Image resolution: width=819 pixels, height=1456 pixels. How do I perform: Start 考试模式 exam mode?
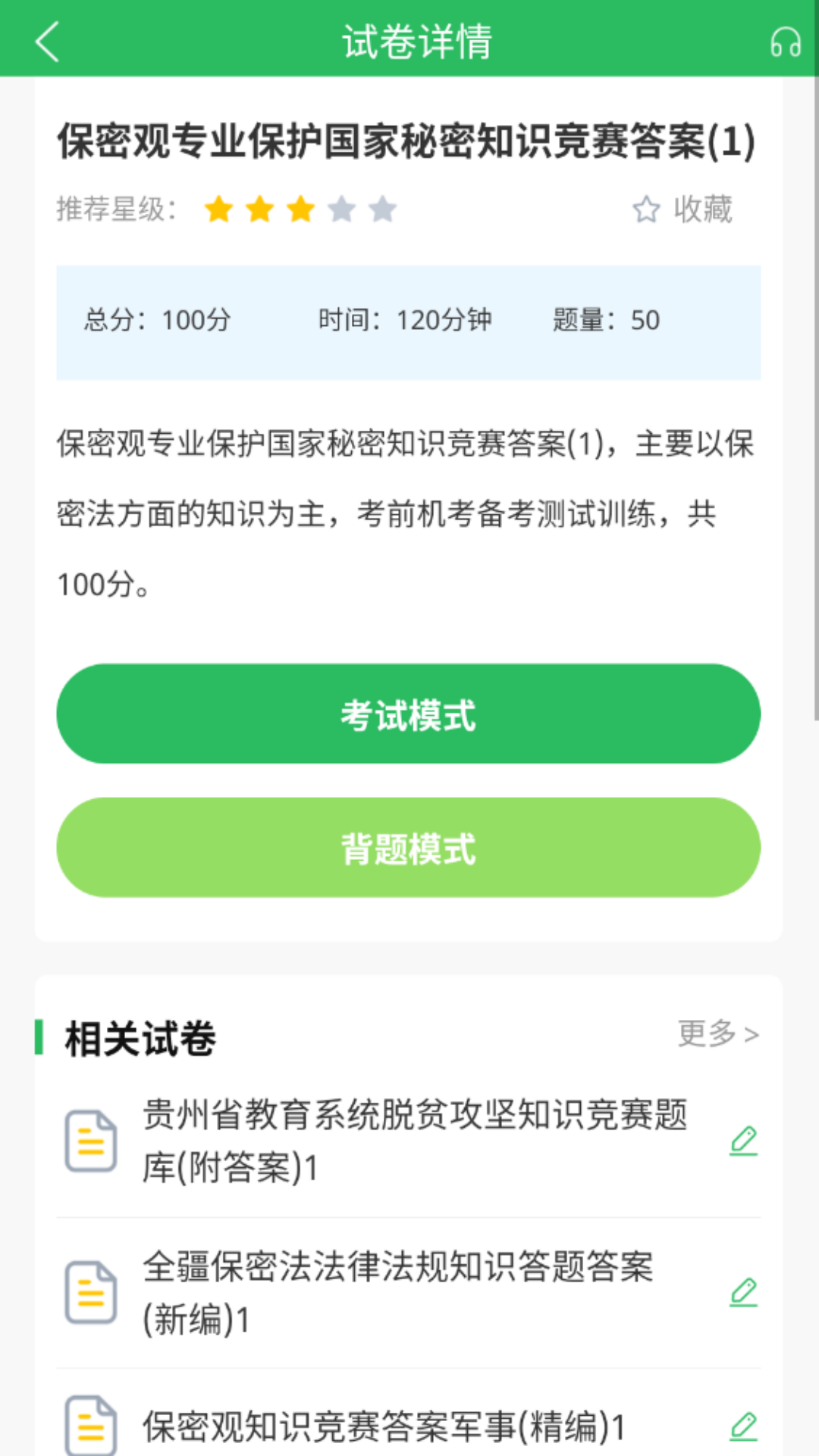pyautogui.click(x=409, y=714)
